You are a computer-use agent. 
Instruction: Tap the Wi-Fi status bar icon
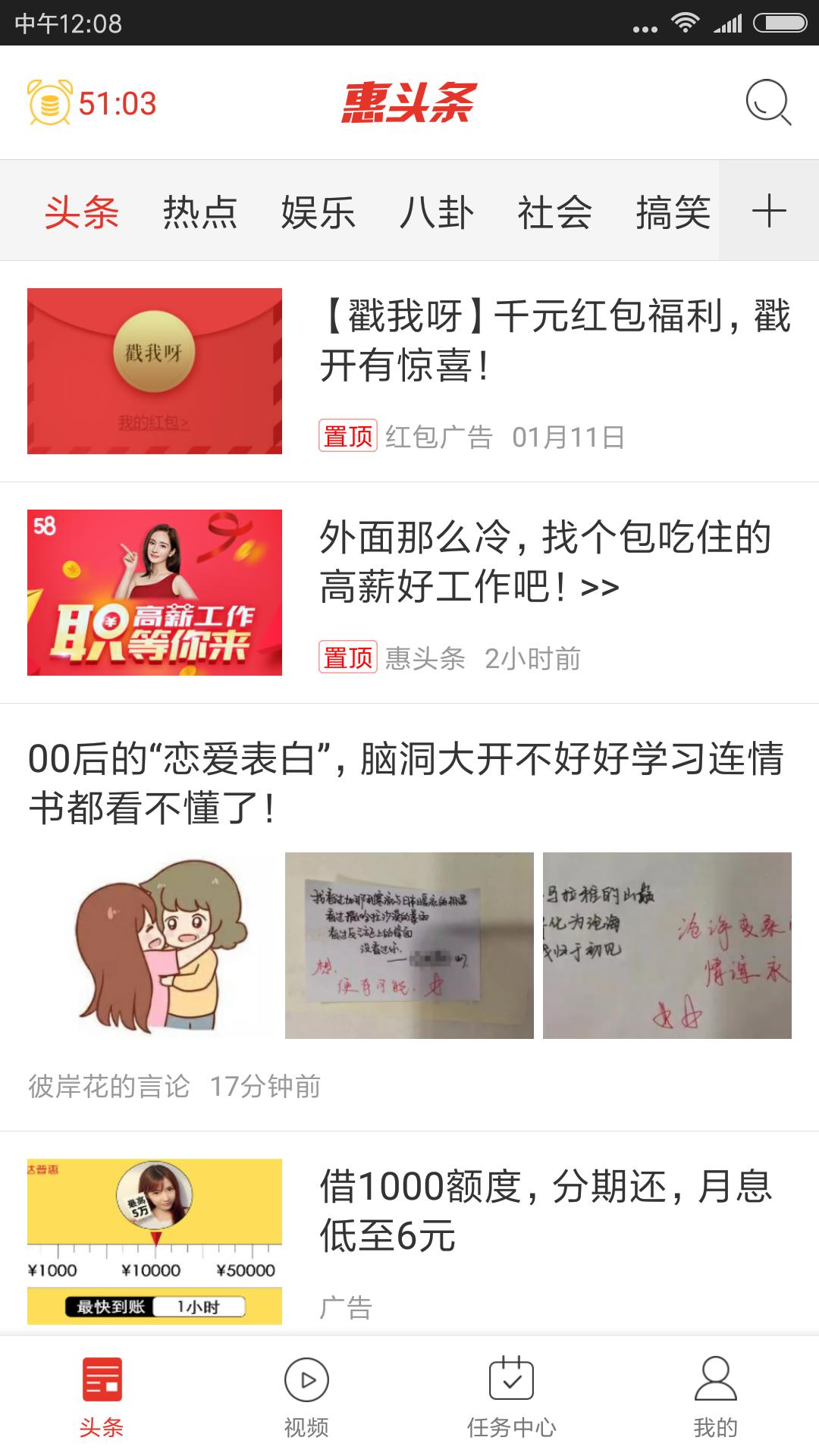(x=686, y=23)
